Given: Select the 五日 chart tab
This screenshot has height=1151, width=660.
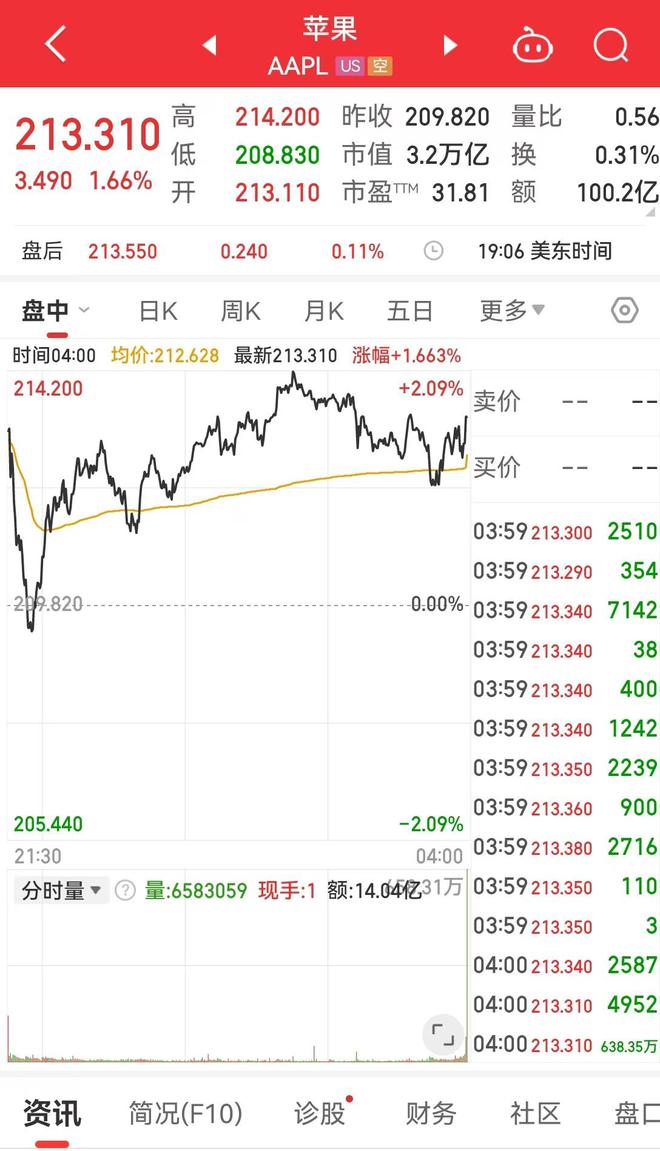Looking at the screenshot, I should pos(410,311).
